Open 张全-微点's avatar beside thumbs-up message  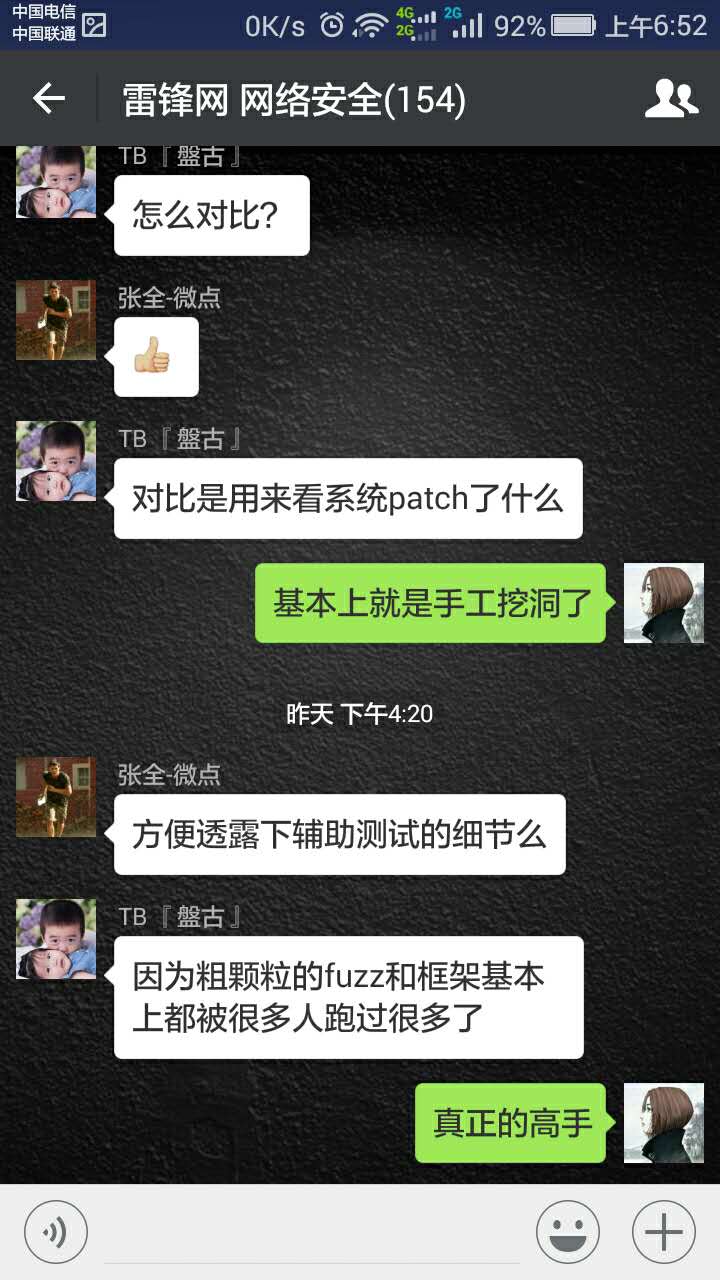[56, 319]
